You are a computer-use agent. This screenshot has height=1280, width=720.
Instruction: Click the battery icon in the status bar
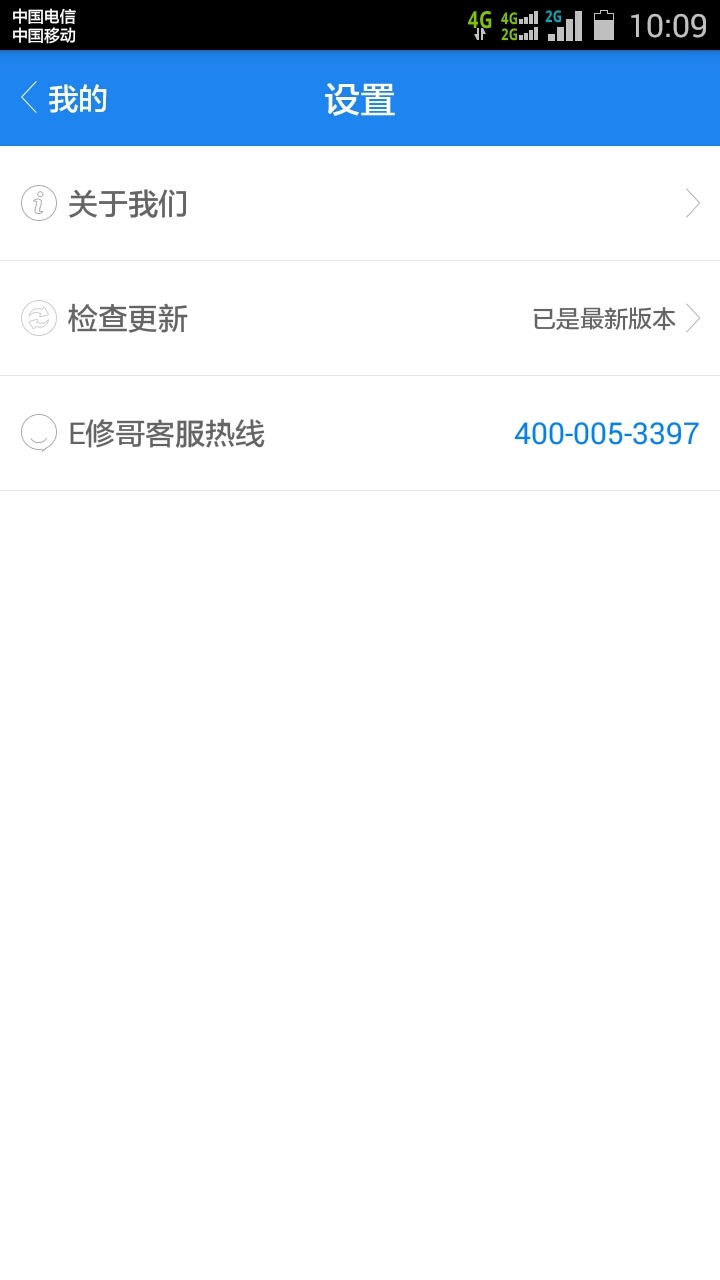[606, 27]
